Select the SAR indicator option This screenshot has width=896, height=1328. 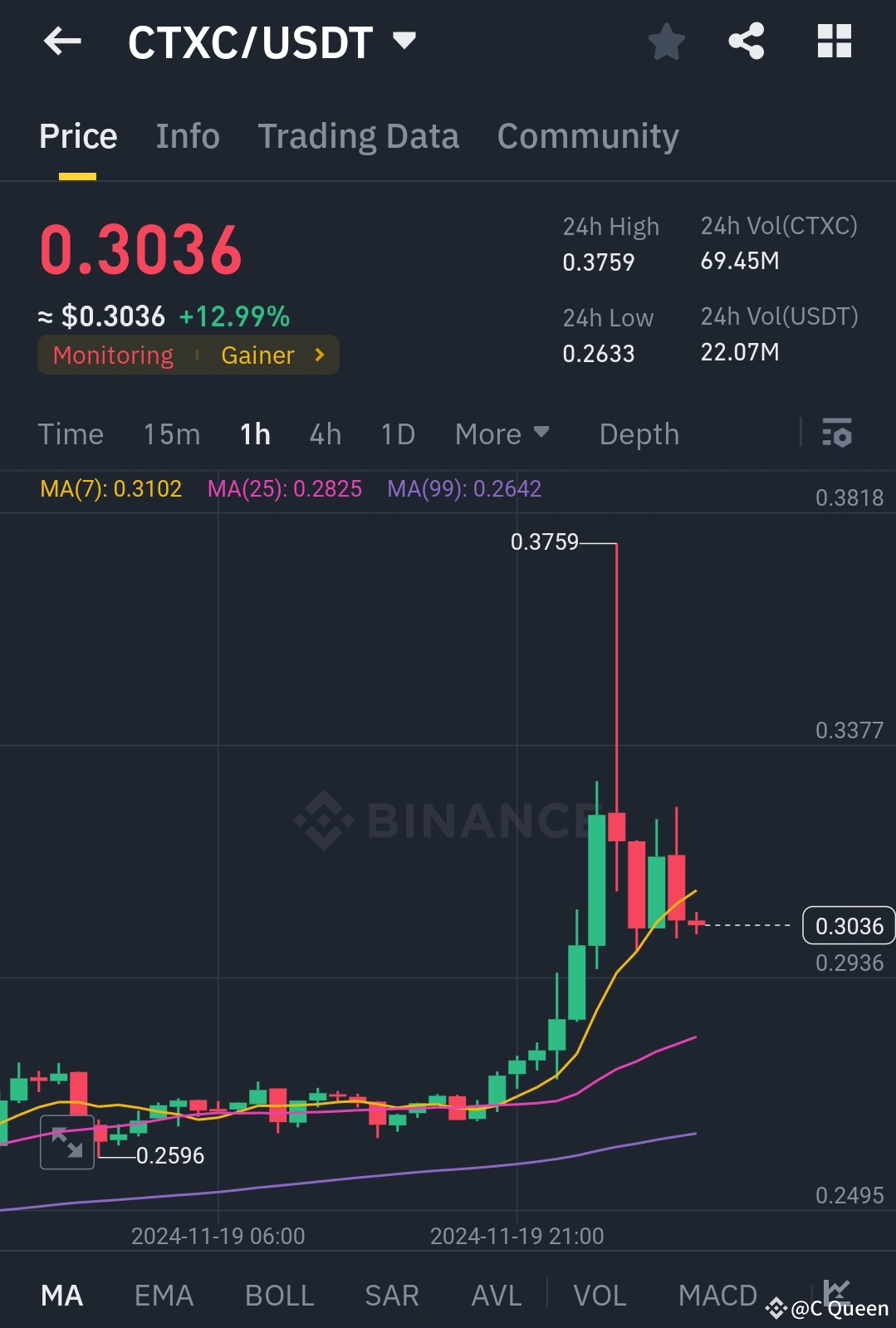(390, 1294)
